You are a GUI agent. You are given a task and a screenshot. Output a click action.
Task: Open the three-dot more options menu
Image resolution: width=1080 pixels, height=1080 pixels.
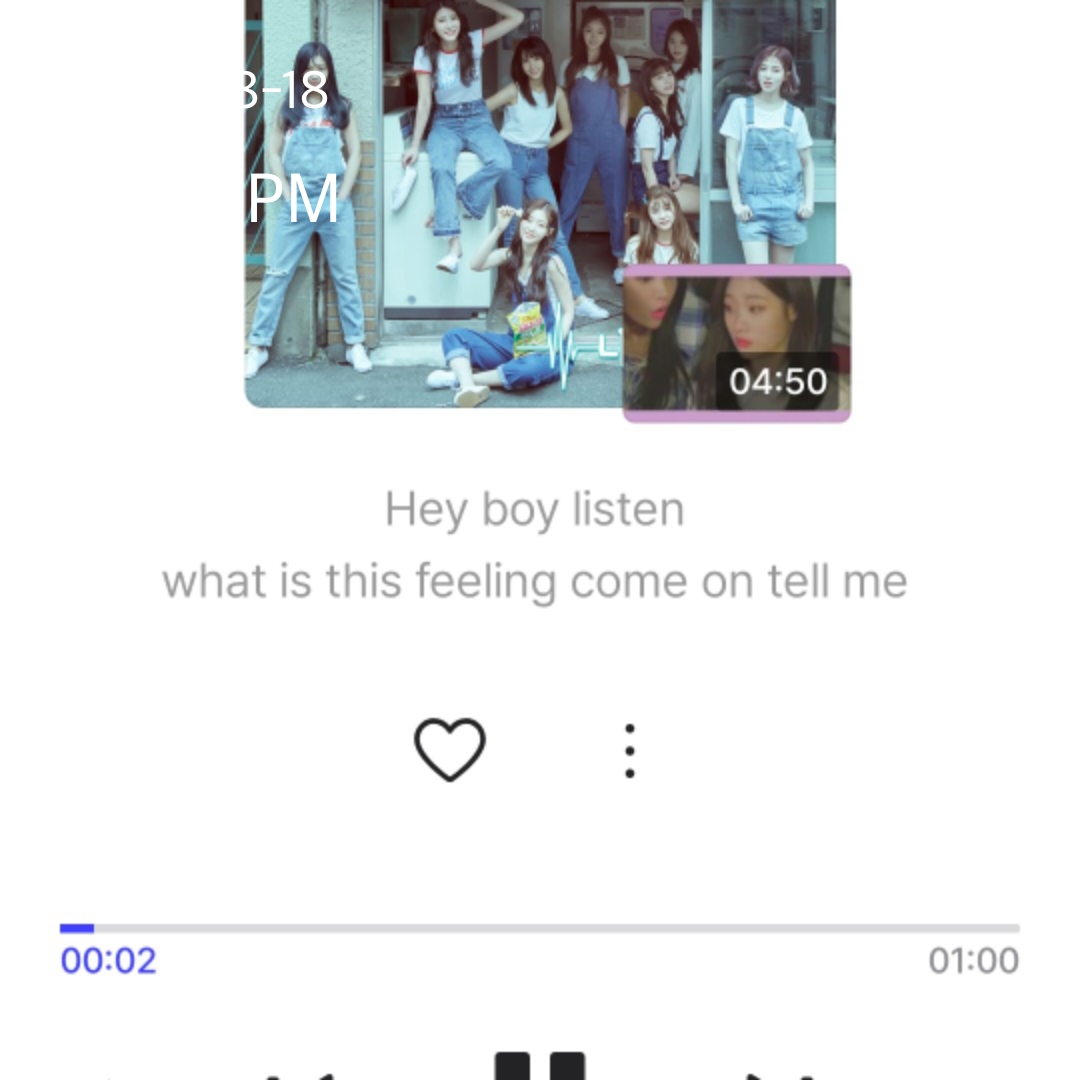[x=629, y=751]
